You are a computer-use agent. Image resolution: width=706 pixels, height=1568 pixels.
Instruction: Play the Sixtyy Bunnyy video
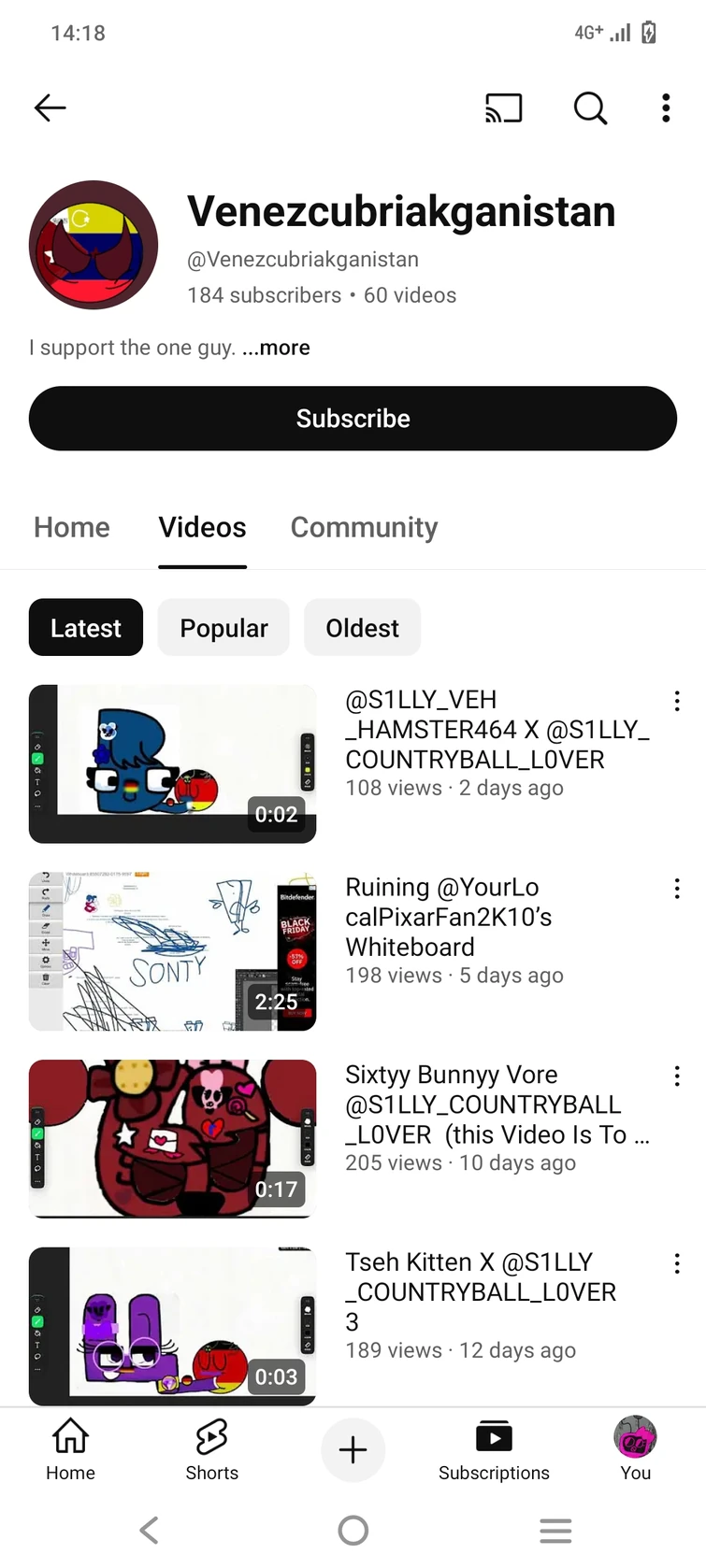coord(172,1138)
